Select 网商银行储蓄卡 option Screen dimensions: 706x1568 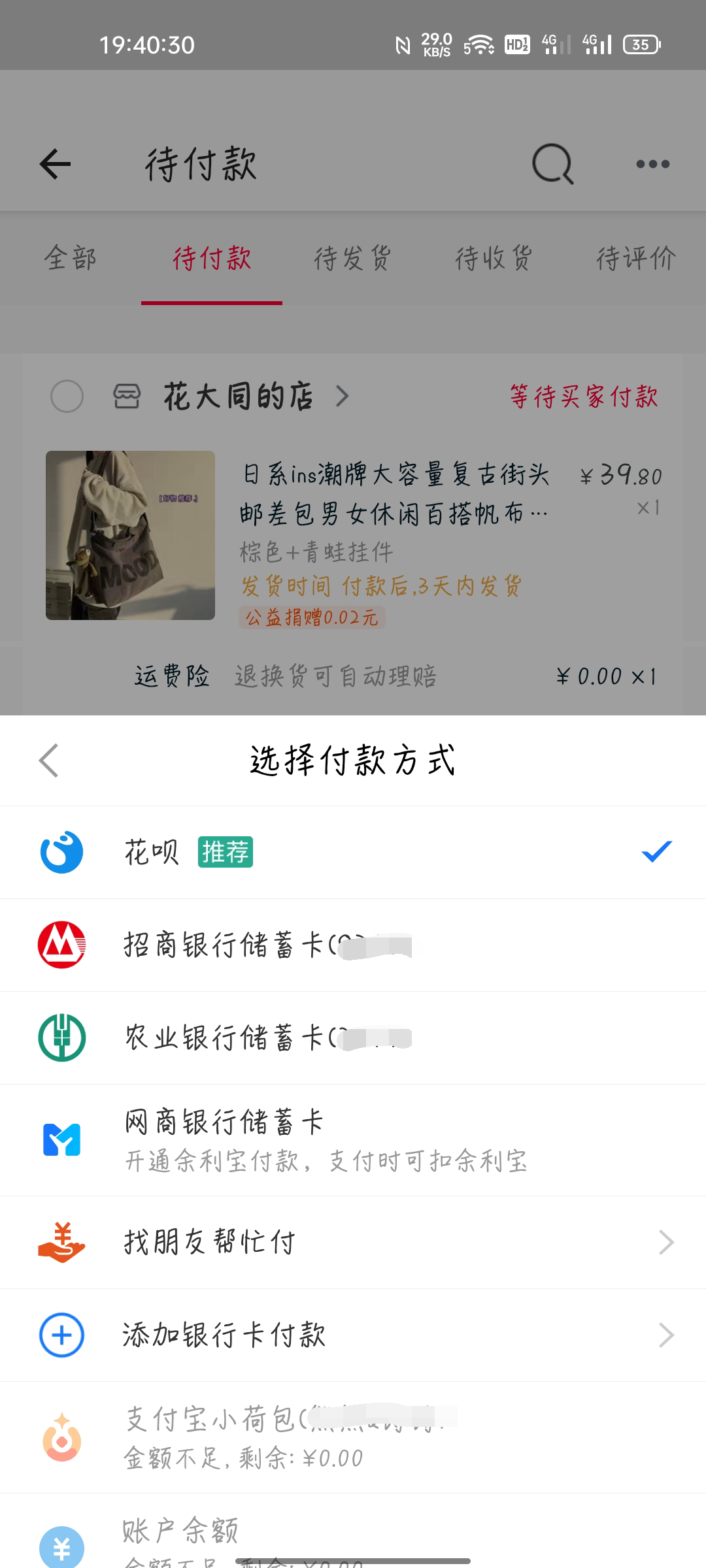click(x=353, y=1140)
